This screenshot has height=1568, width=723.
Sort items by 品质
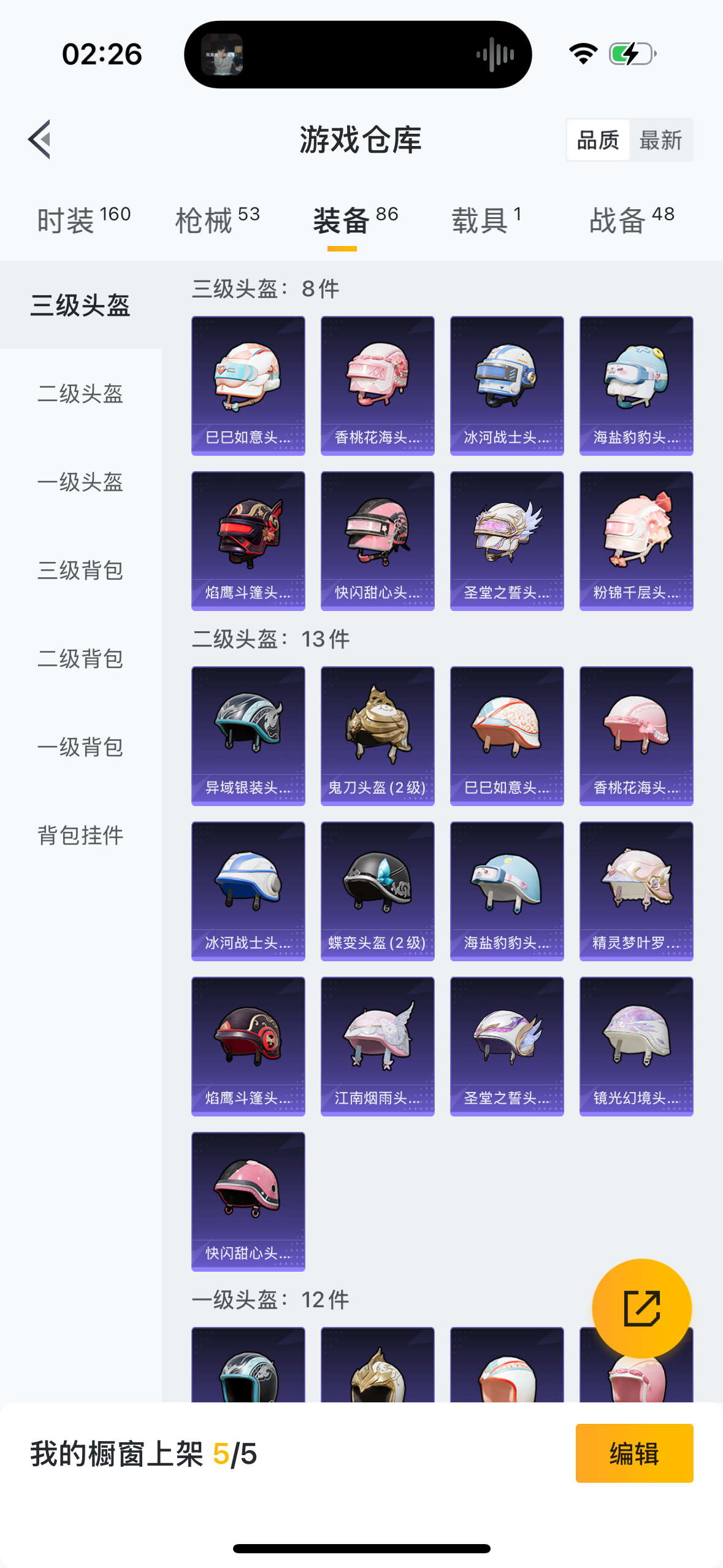click(x=598, y=140)
